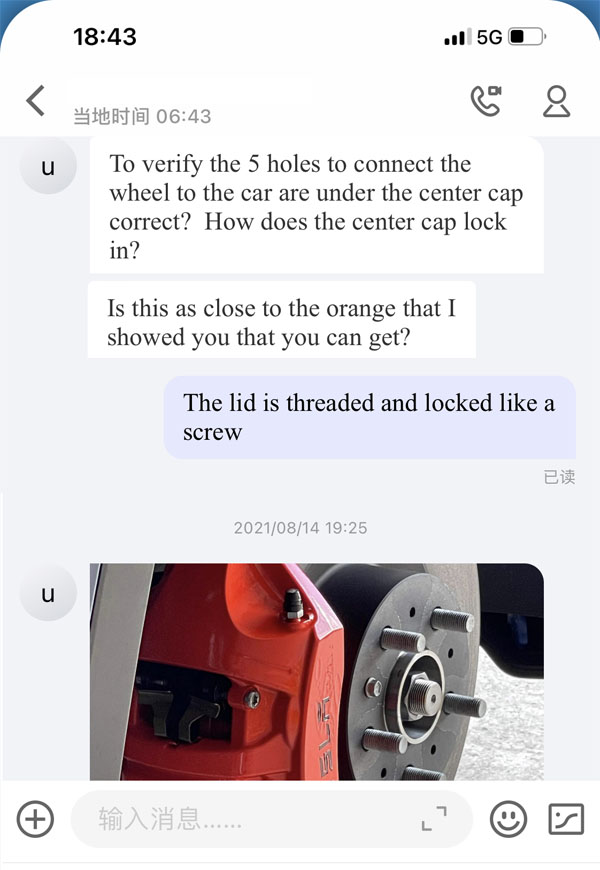Go back to the previous screen
600x870 pixels.
(36, 101)
